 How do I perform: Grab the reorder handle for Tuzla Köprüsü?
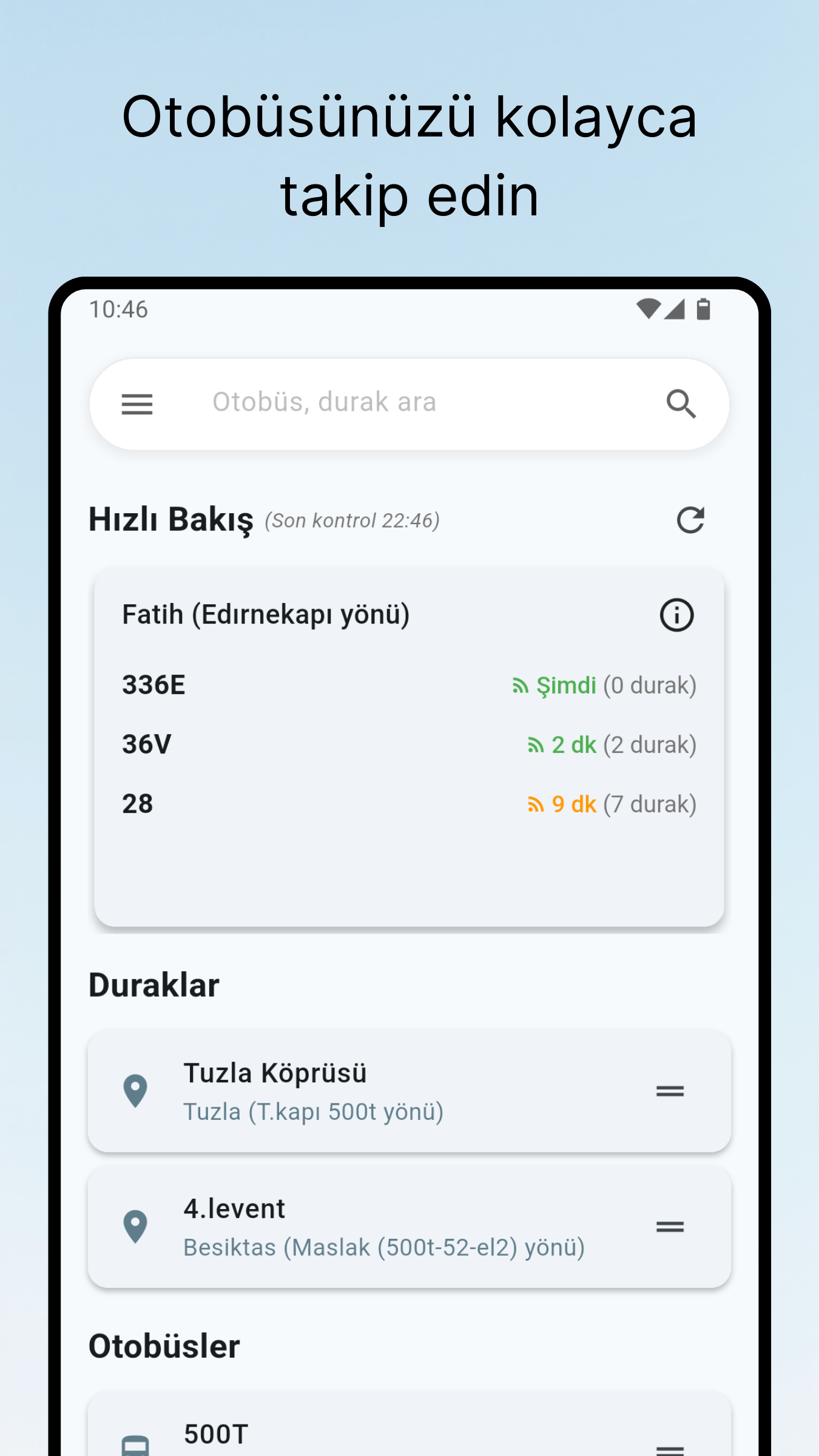[670, 1090]
